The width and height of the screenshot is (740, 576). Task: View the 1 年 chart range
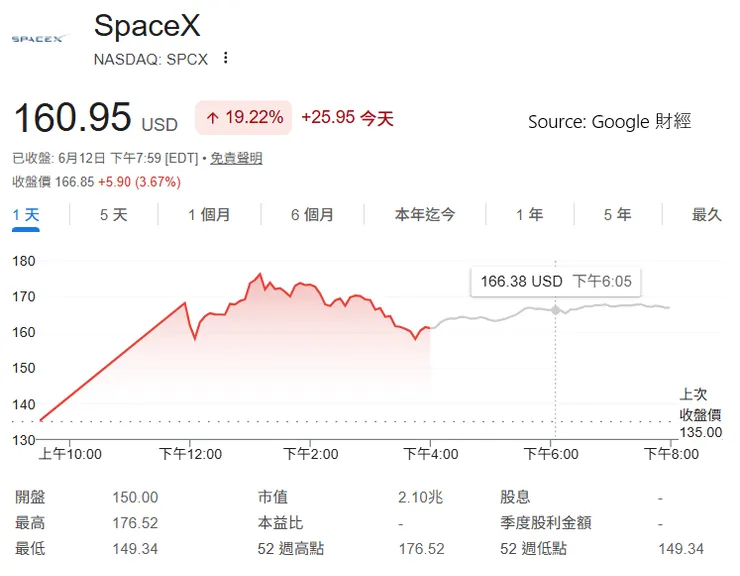(x=529, y=215)
